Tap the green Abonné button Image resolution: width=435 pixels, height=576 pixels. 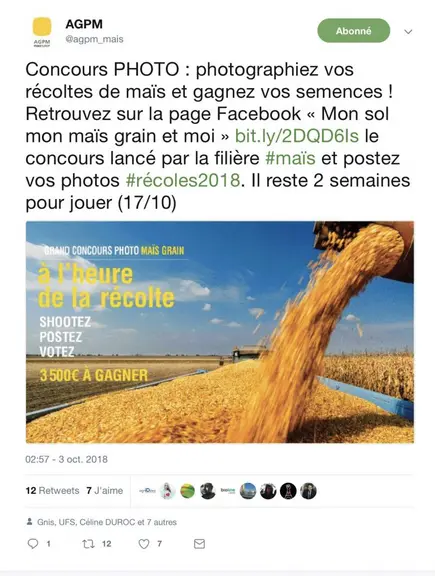[353, 31]
